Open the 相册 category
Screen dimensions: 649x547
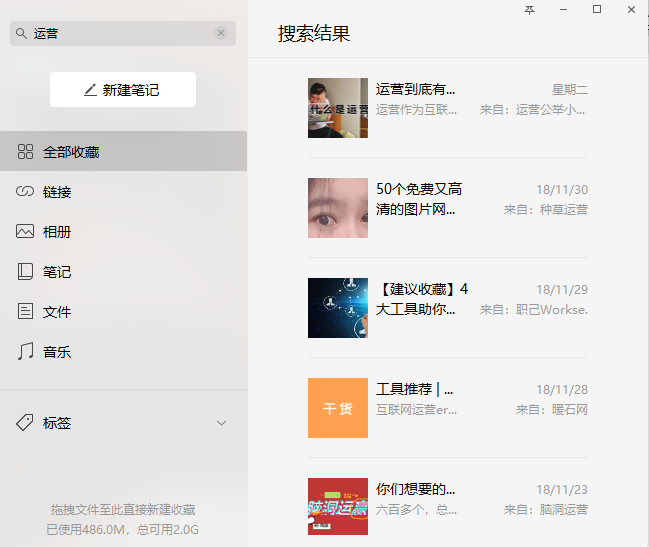point(57,232)
